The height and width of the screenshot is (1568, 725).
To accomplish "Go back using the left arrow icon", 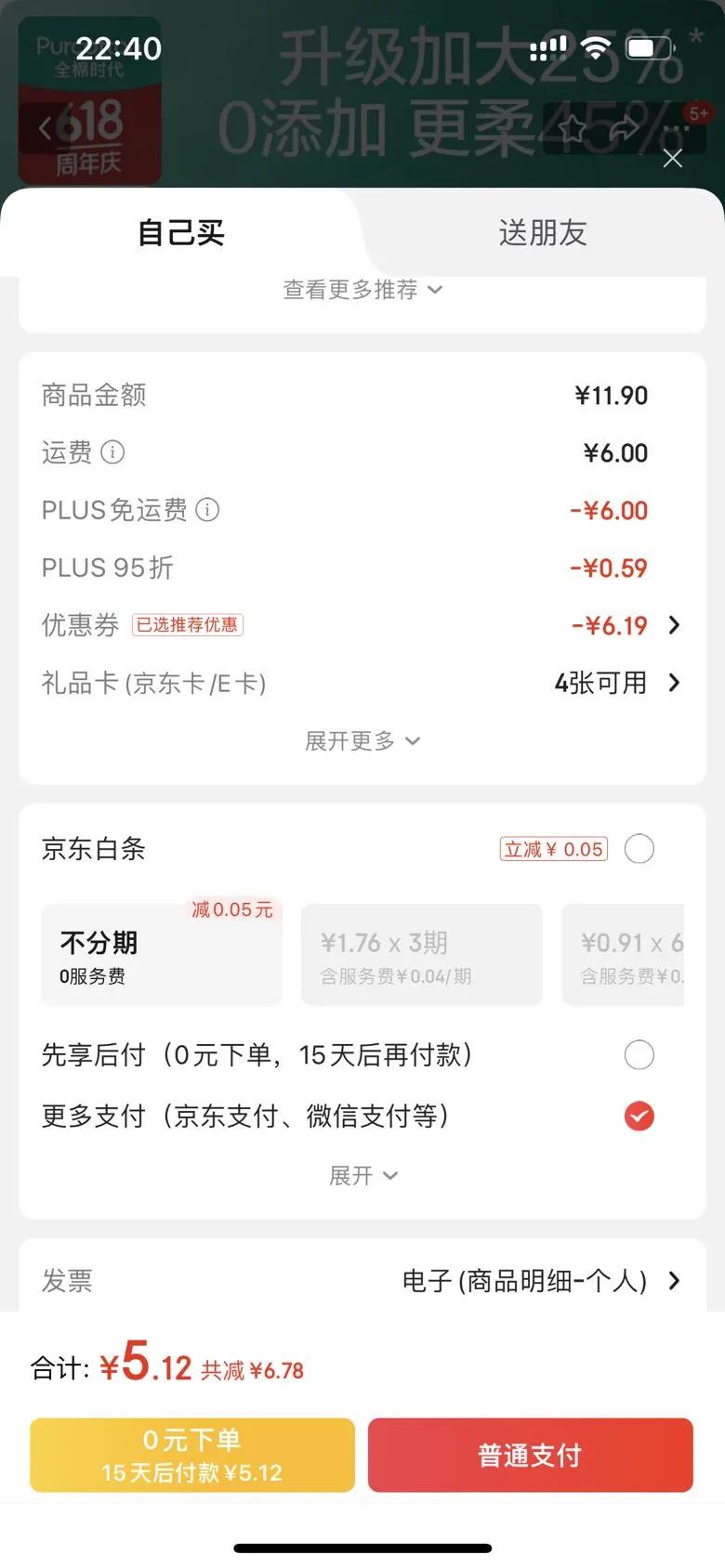I will 44,128.
